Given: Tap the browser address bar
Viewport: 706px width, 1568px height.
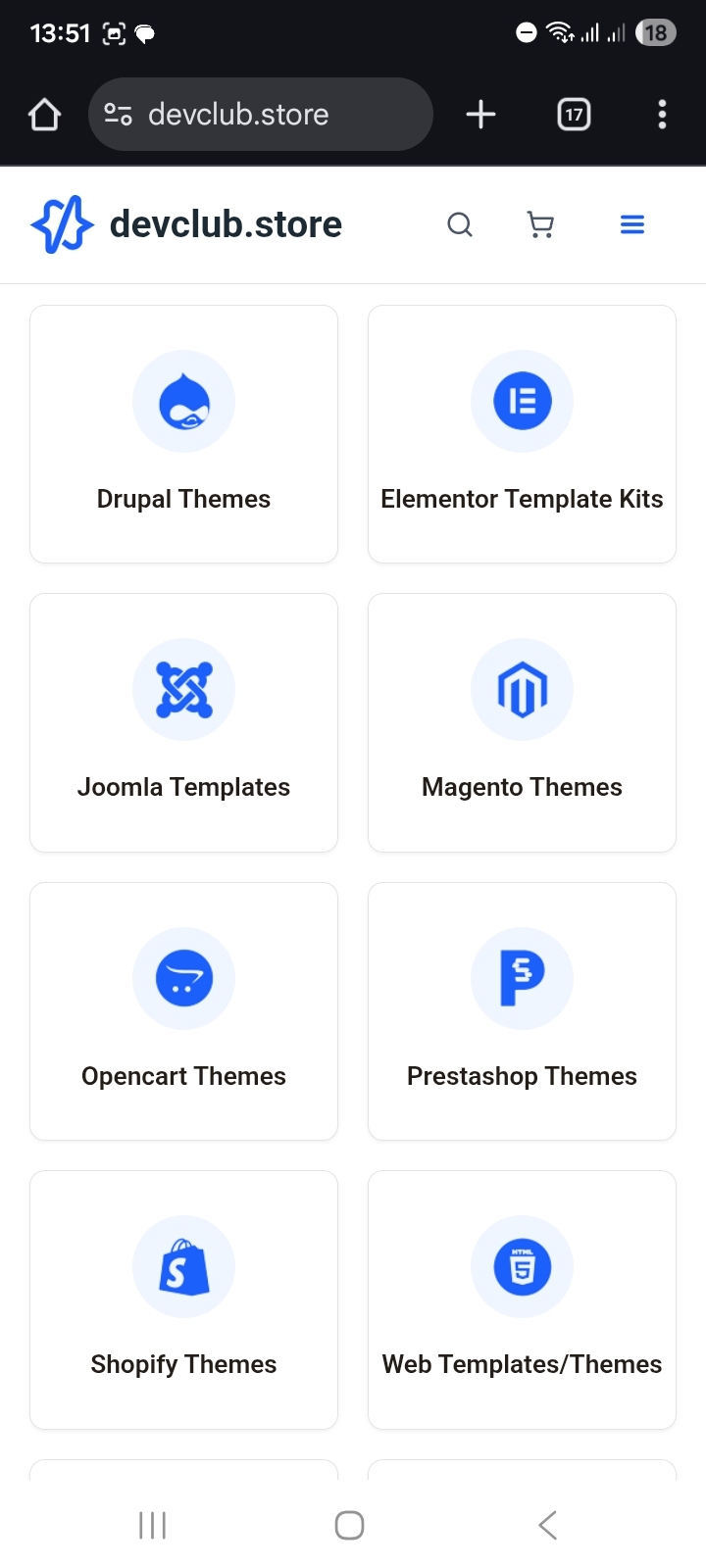Looking at the screenshot, I should 260,115.
